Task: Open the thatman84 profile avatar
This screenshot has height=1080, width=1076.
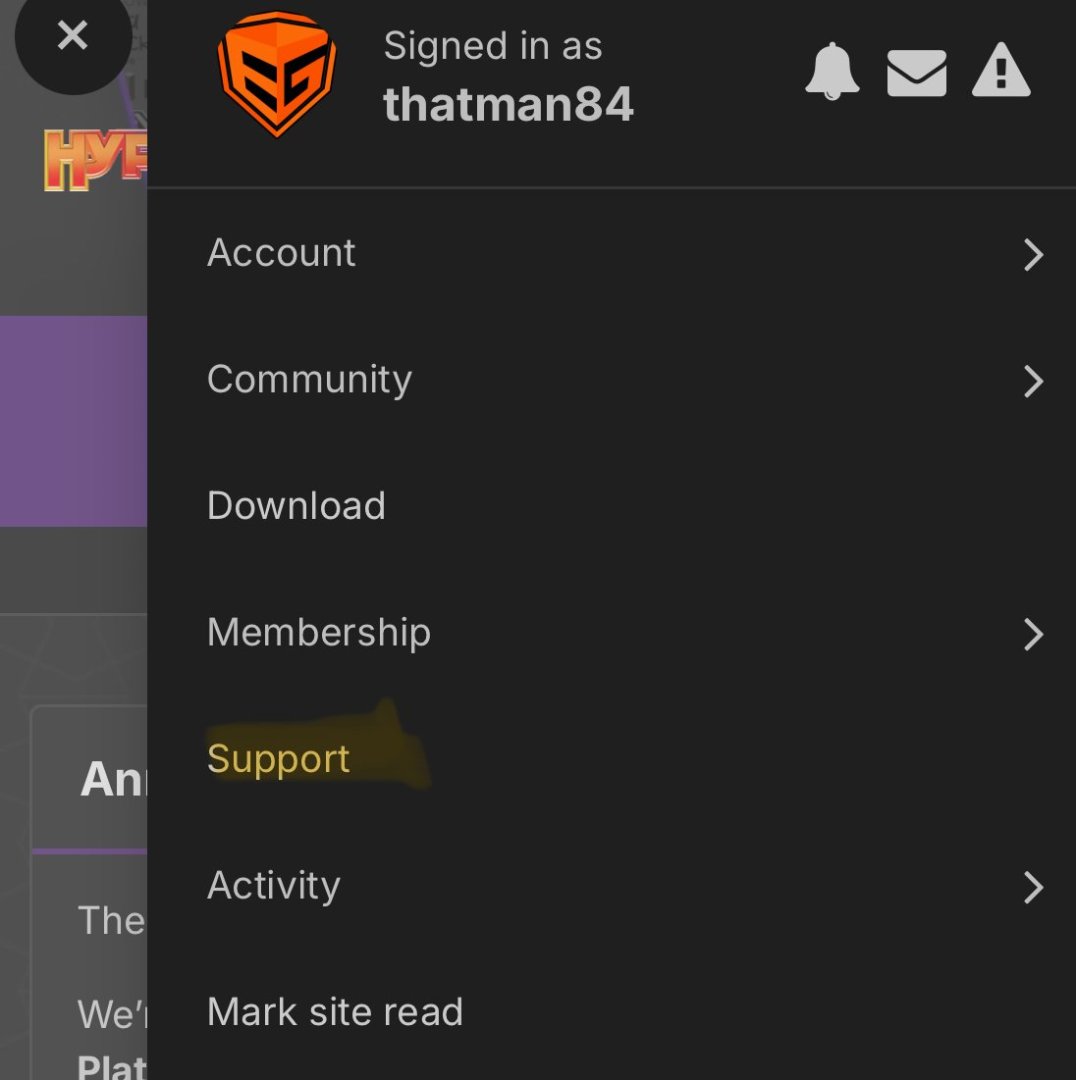Action: [277, 75]
